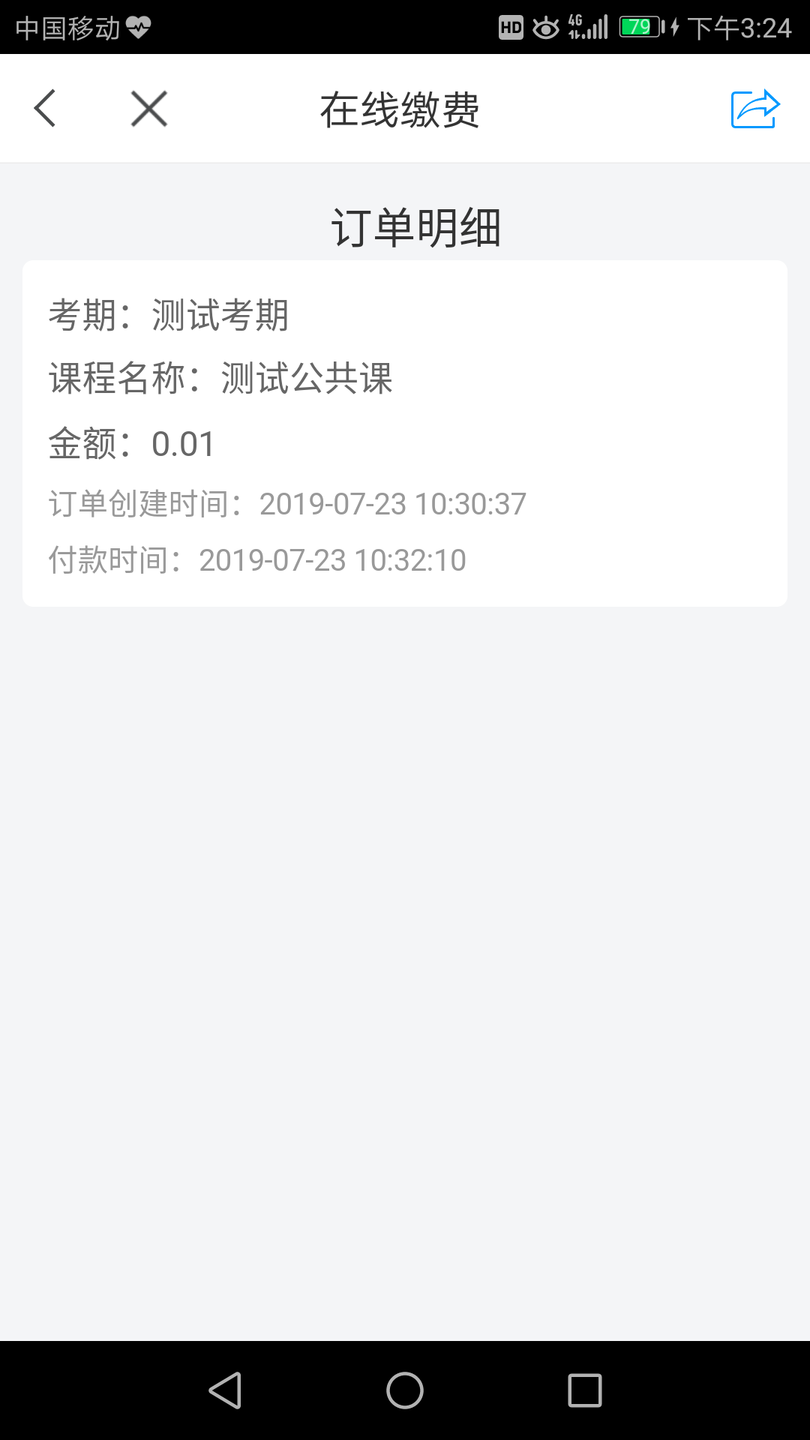
Task: Tap the 金额 amount 0.01
Action: click(184, 443)
